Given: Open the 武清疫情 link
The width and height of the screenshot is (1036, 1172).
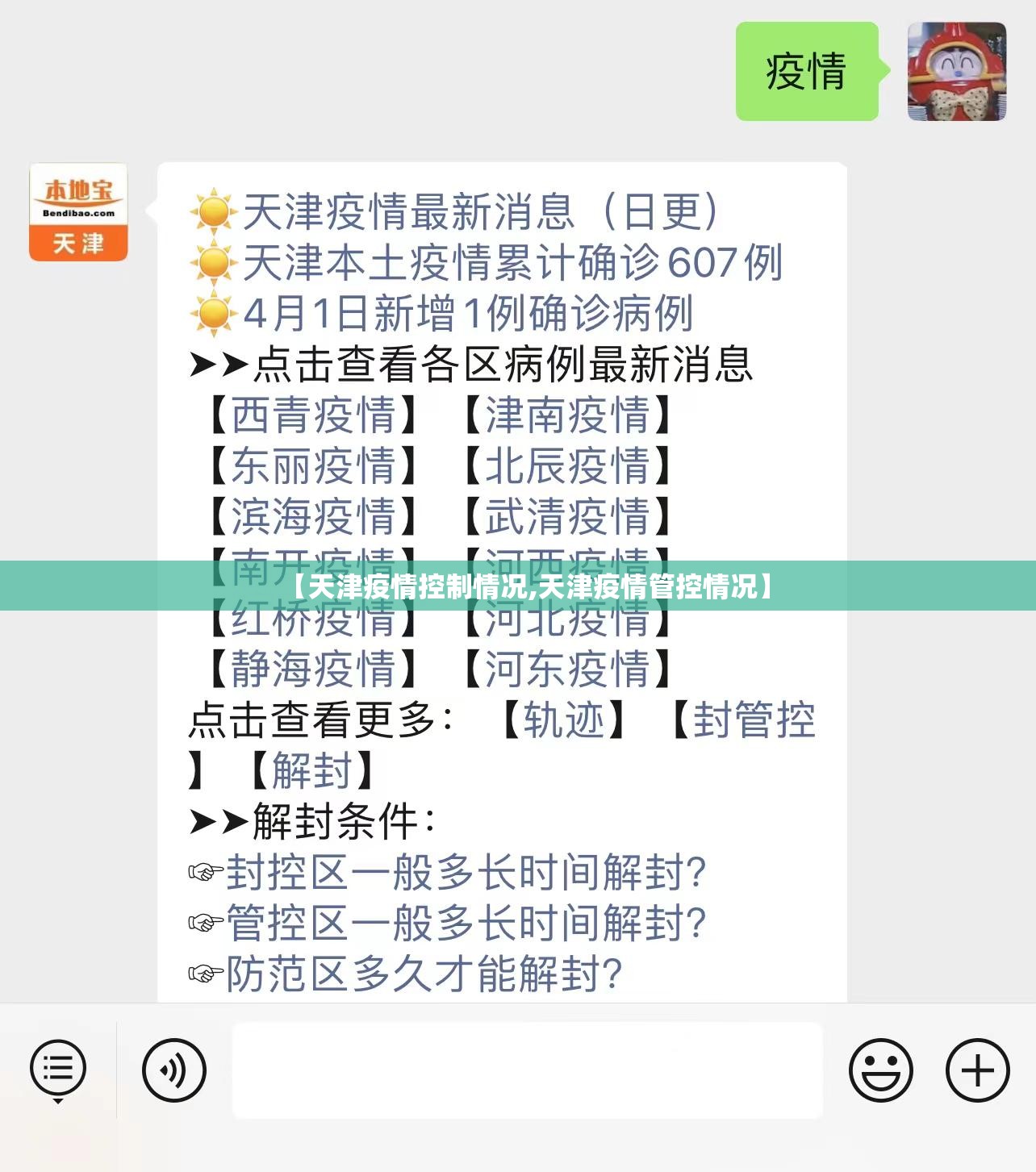Looking at the screenshot, I should [x=567, y=517].
